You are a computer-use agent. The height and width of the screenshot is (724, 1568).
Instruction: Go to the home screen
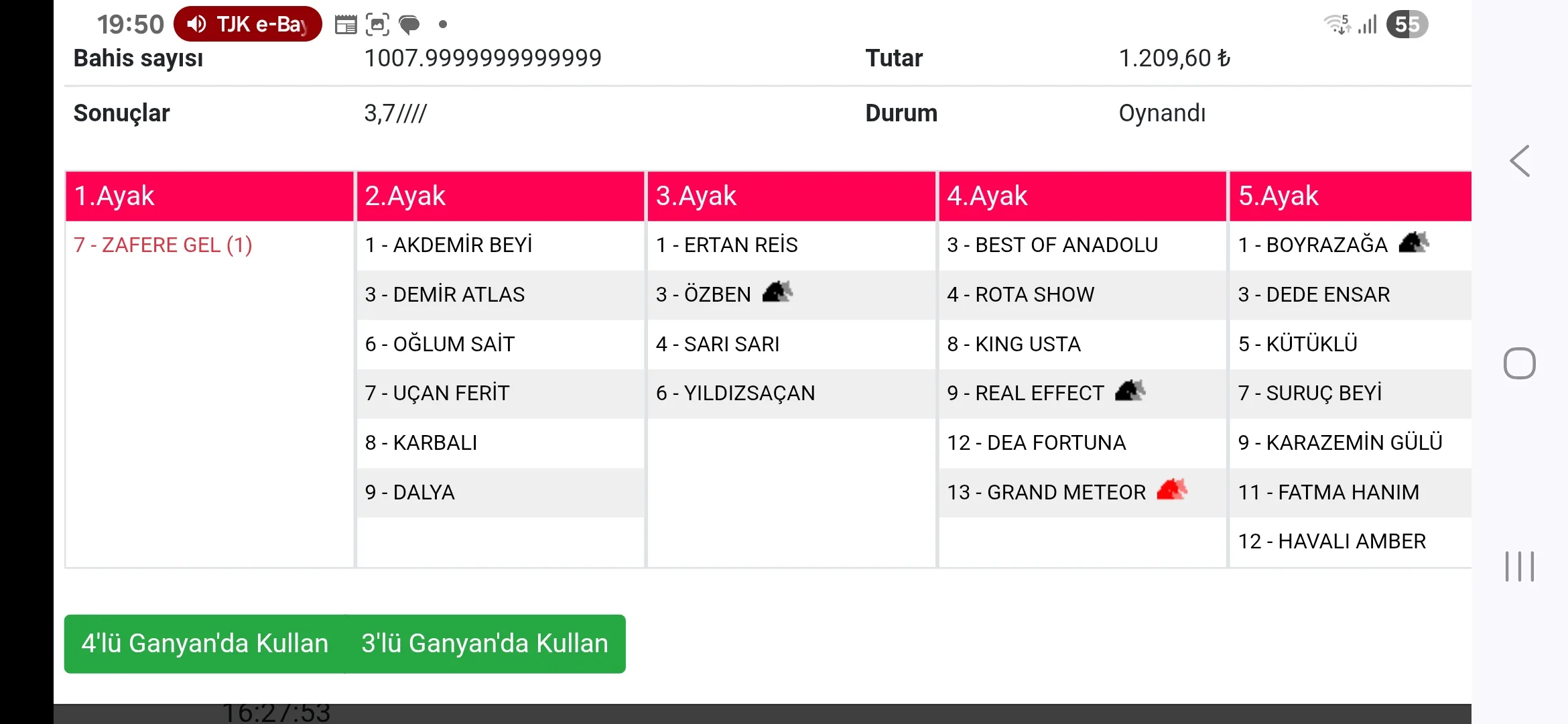coord(1519,364)
